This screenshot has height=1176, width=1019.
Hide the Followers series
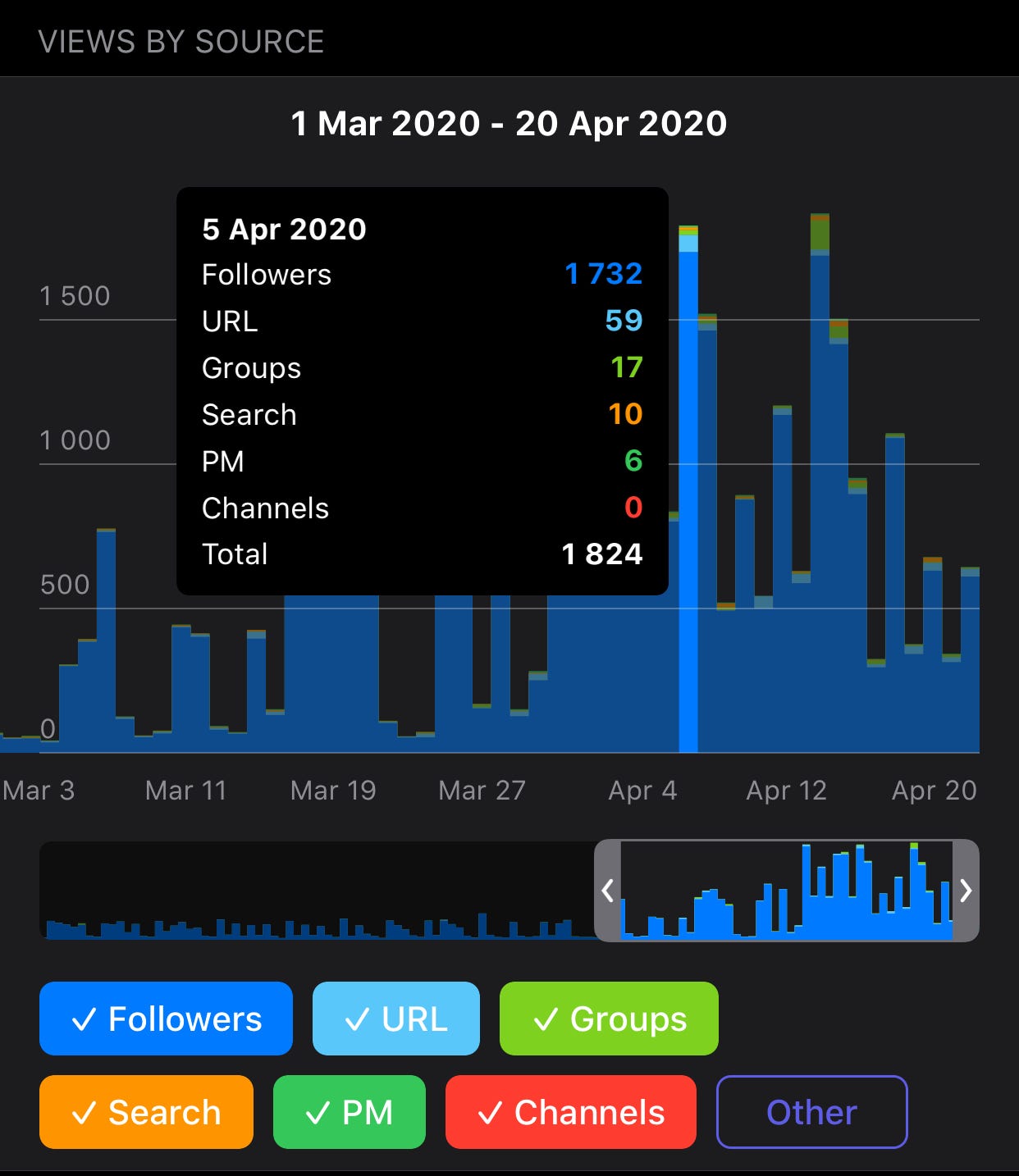166,1019
